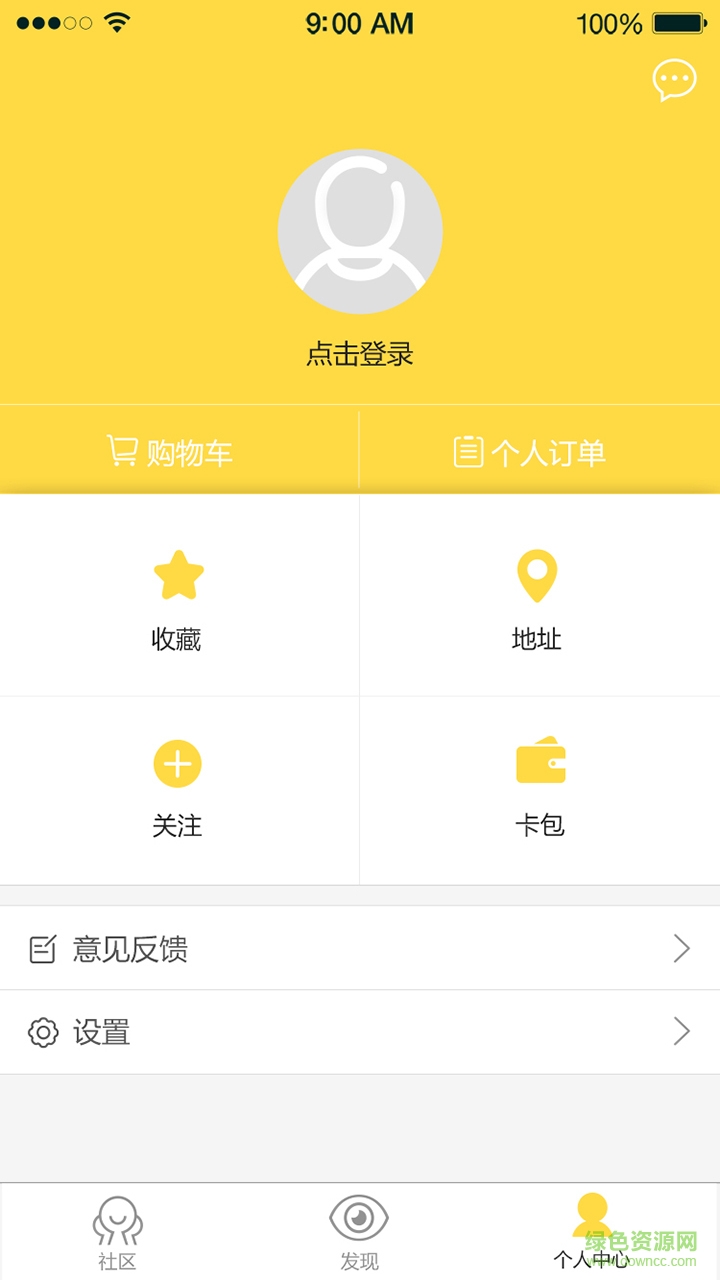Tap the plus icon to manage 关注 follows
This screenshot has width=720, height=1280.
click(x=178, y=763)
